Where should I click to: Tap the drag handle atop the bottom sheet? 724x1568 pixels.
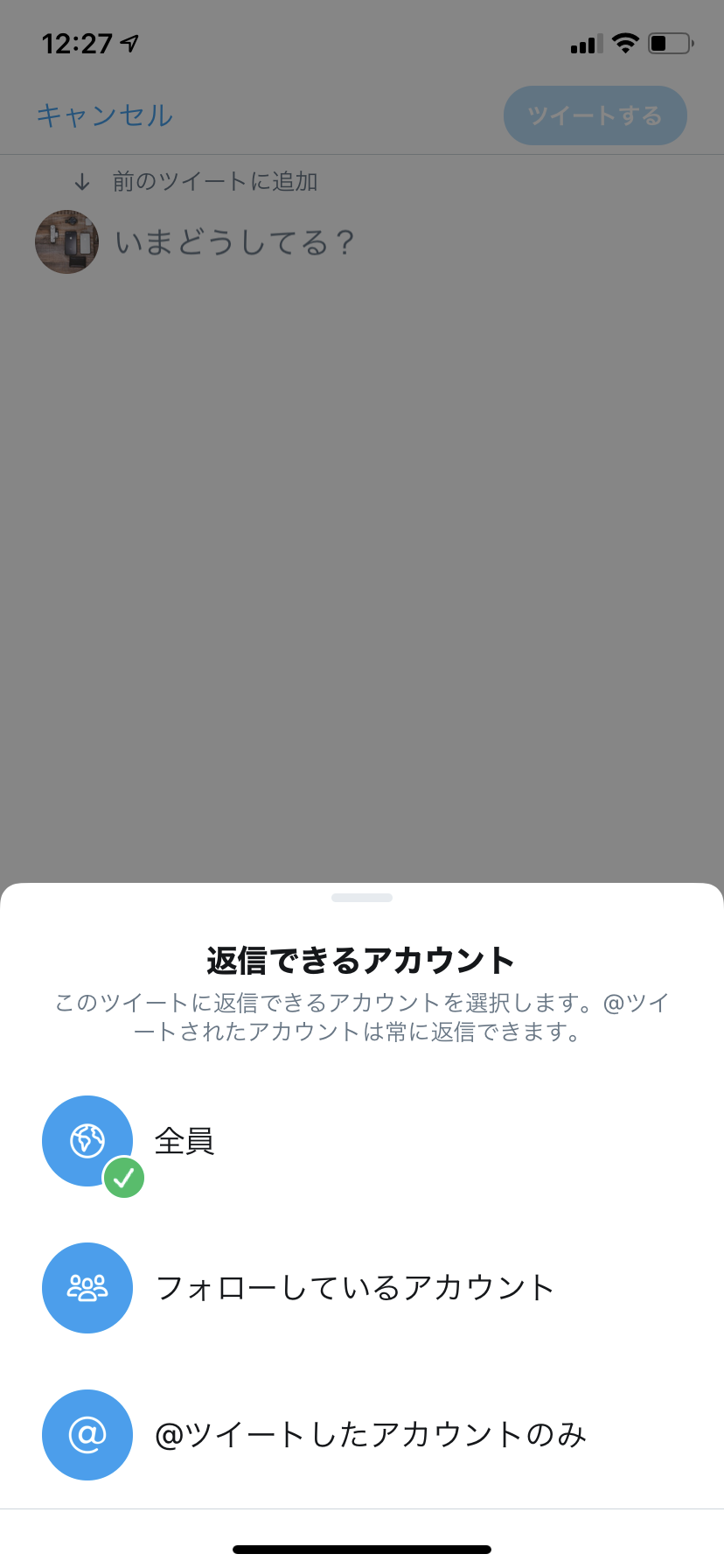pos(361,896)
